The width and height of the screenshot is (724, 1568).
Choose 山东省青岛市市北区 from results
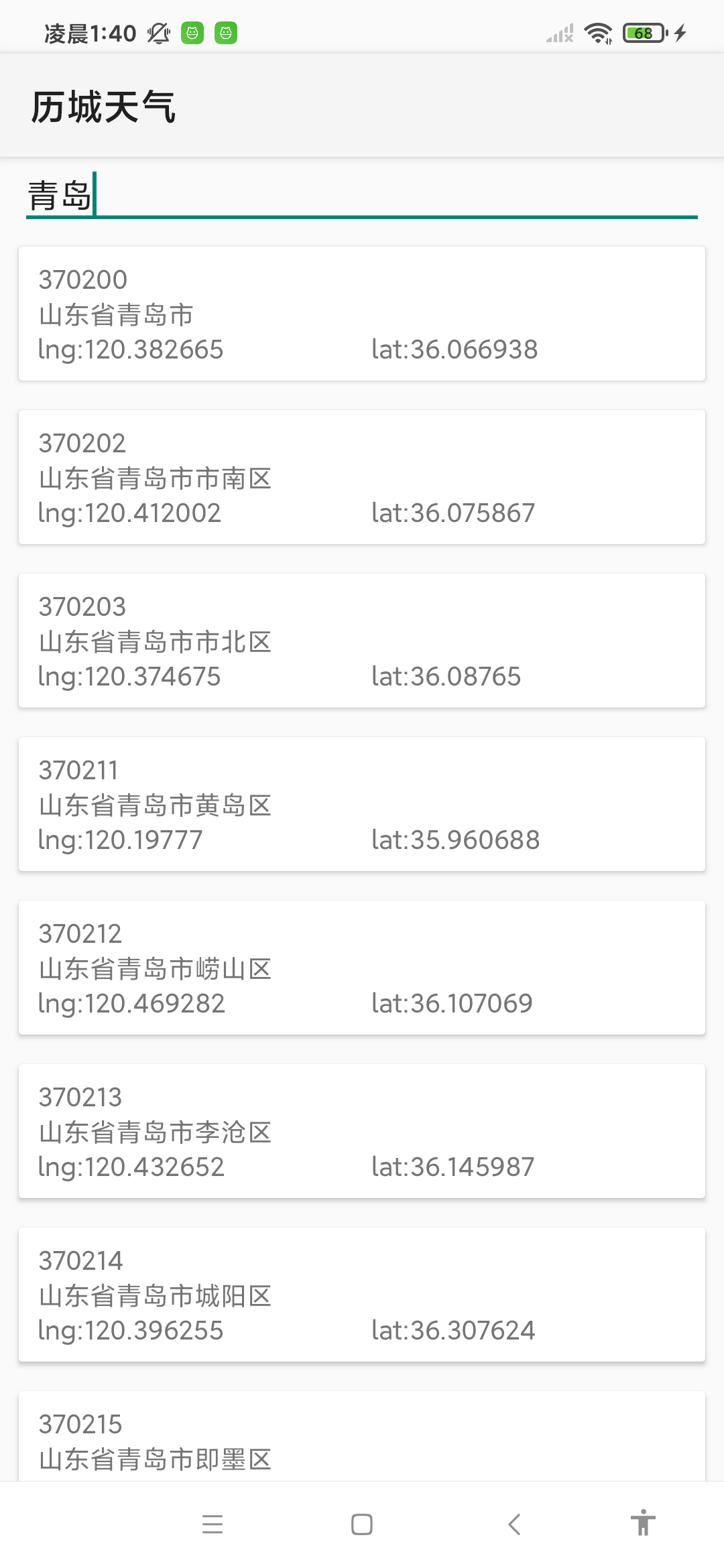[x=362, y=641]
